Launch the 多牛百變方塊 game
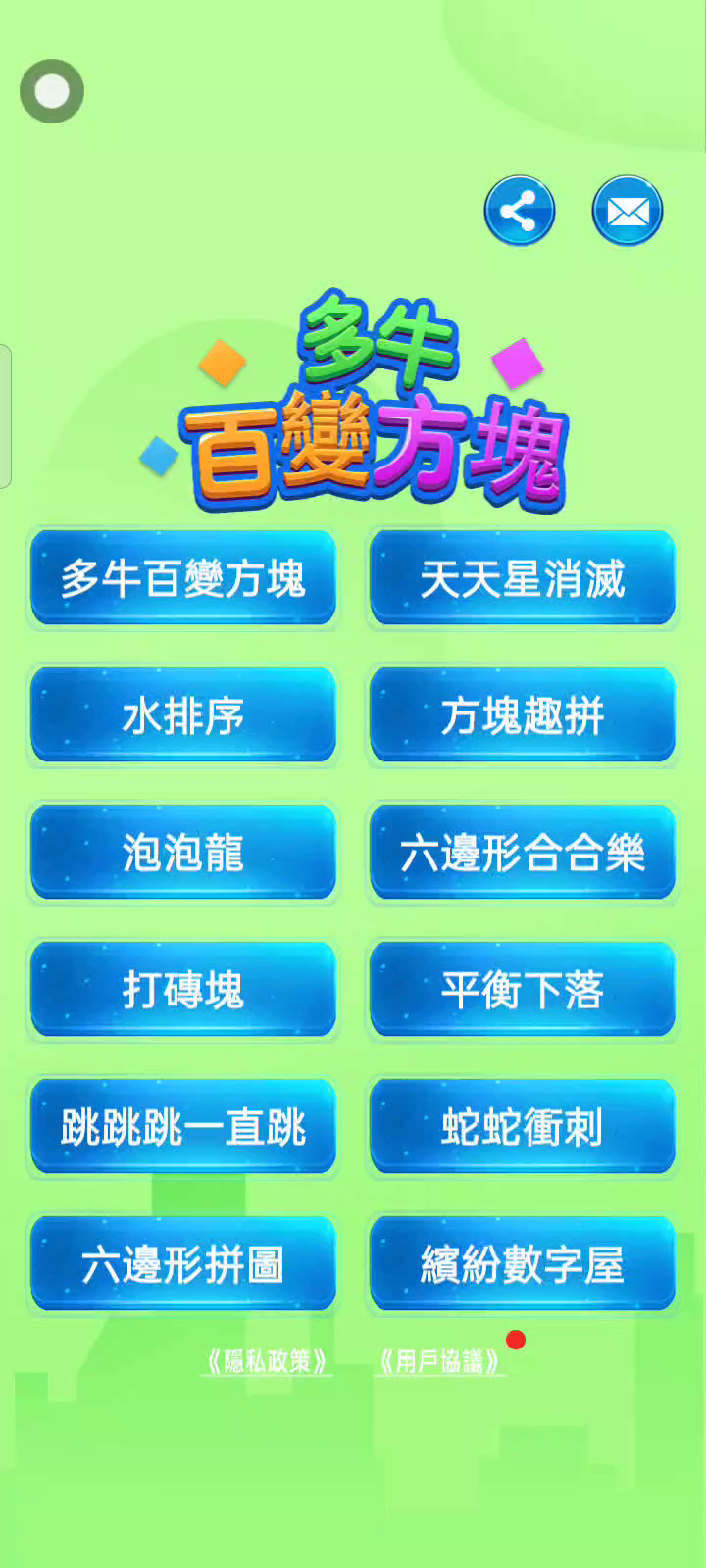 pos(183,578)
